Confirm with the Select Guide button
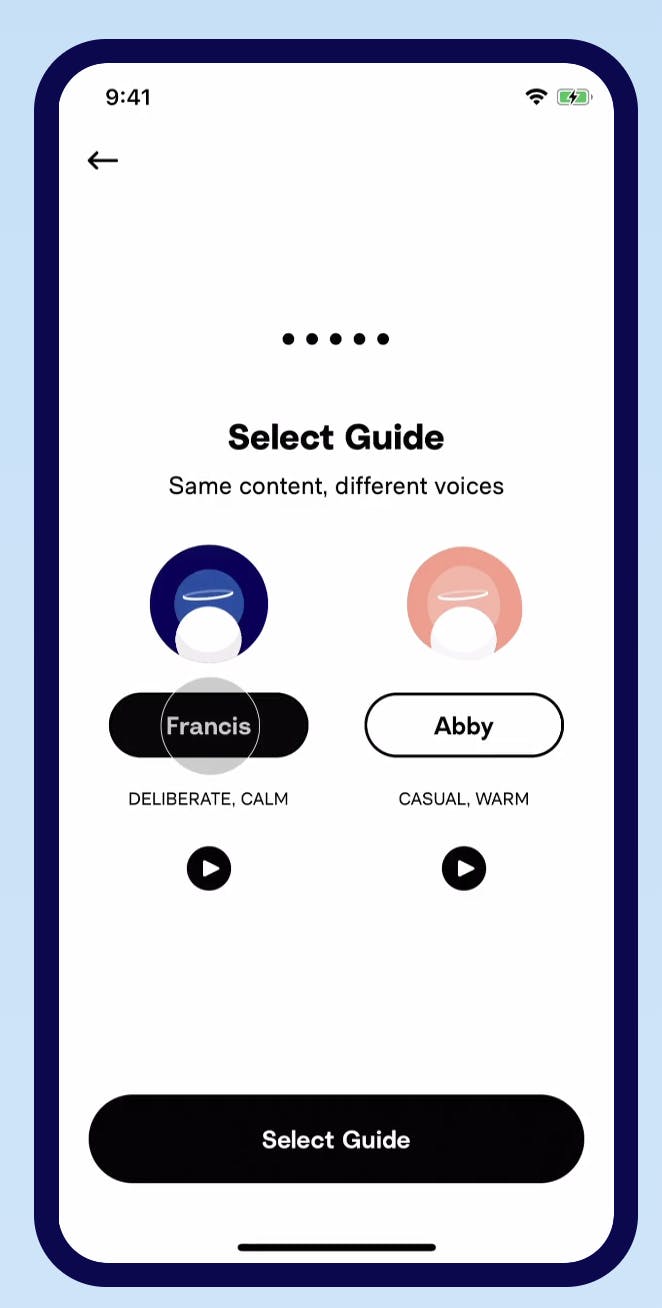Viewport: 662px width, 1308px height. point(336,1139)
